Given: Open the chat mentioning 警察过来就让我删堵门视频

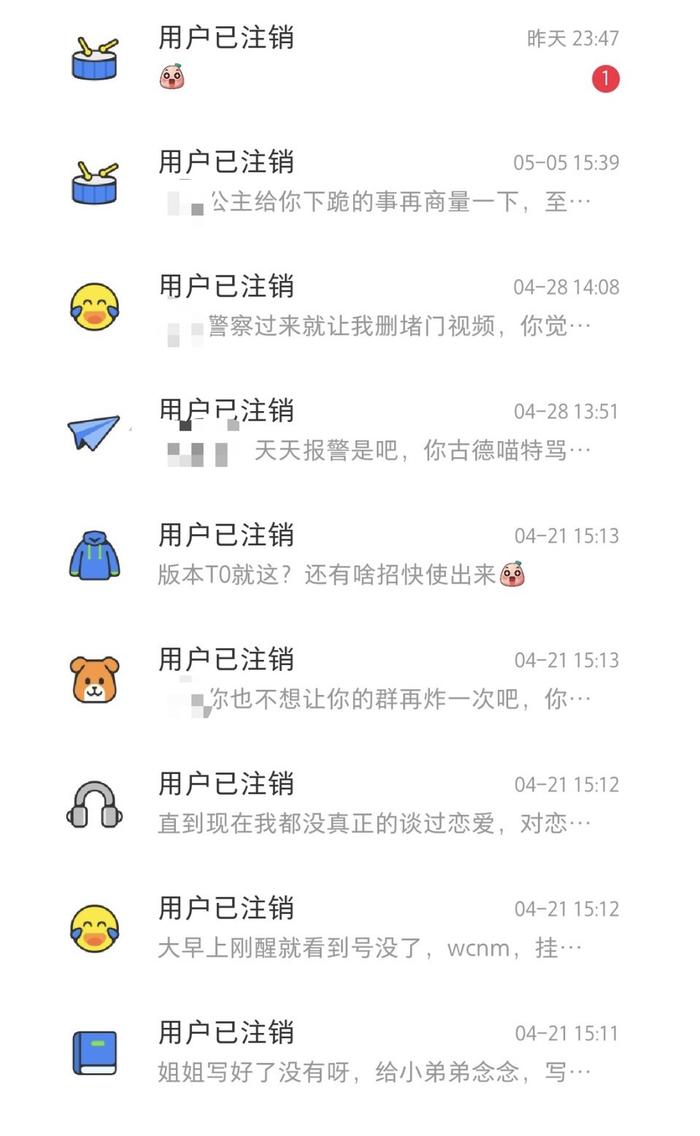Looking at the screenshot, I should click(350, 307).
